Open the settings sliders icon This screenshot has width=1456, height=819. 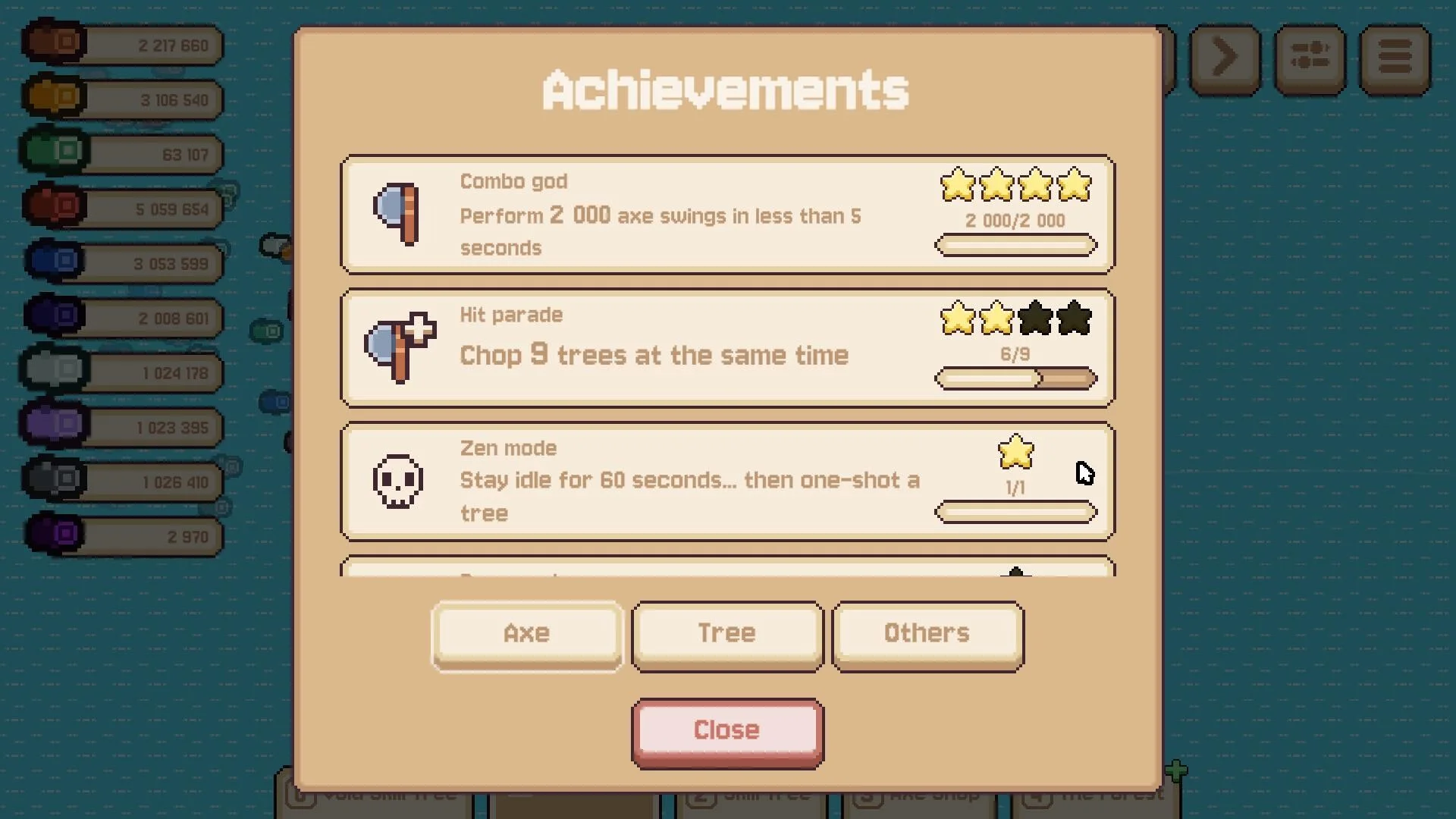(1310, 58)
